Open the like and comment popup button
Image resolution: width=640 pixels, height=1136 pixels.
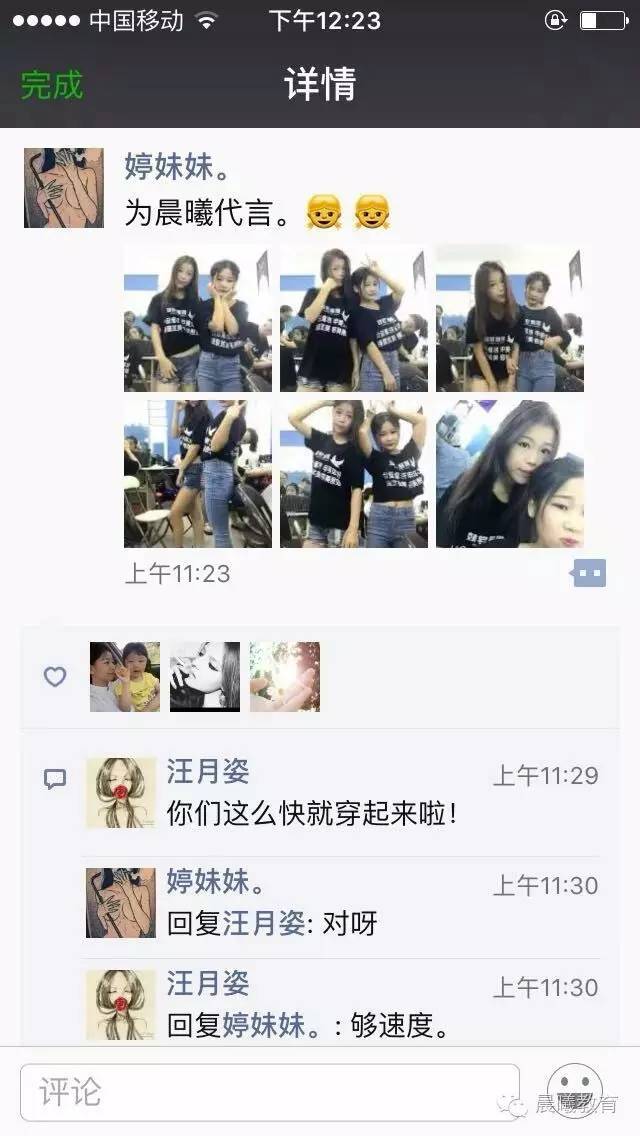click(588, 573)
